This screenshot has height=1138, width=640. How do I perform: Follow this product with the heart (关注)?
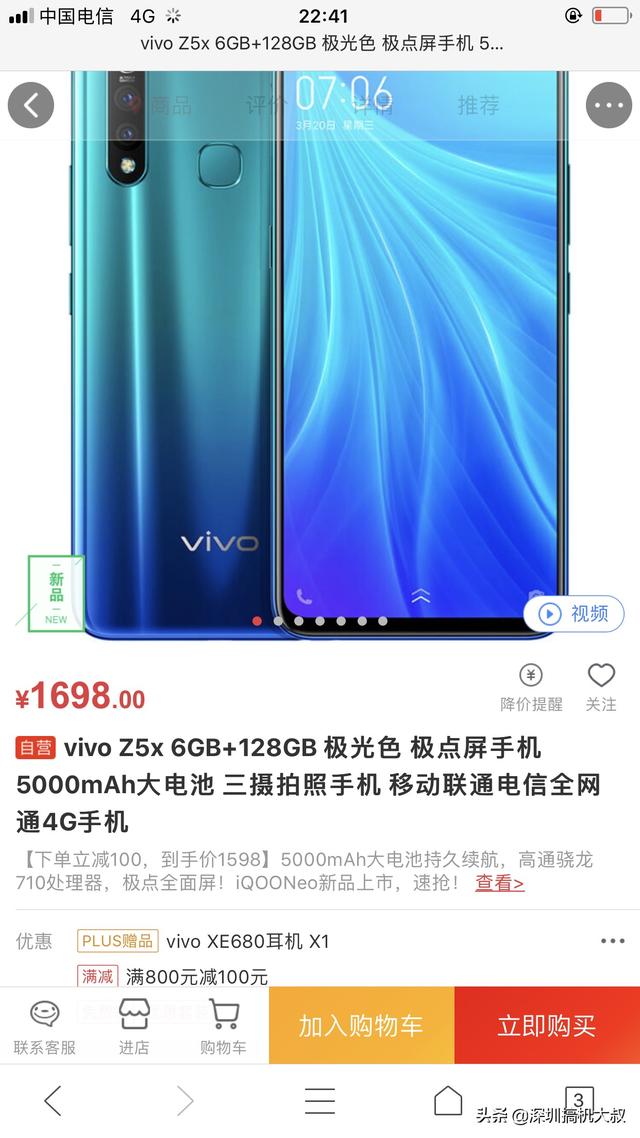coord(601,687)
